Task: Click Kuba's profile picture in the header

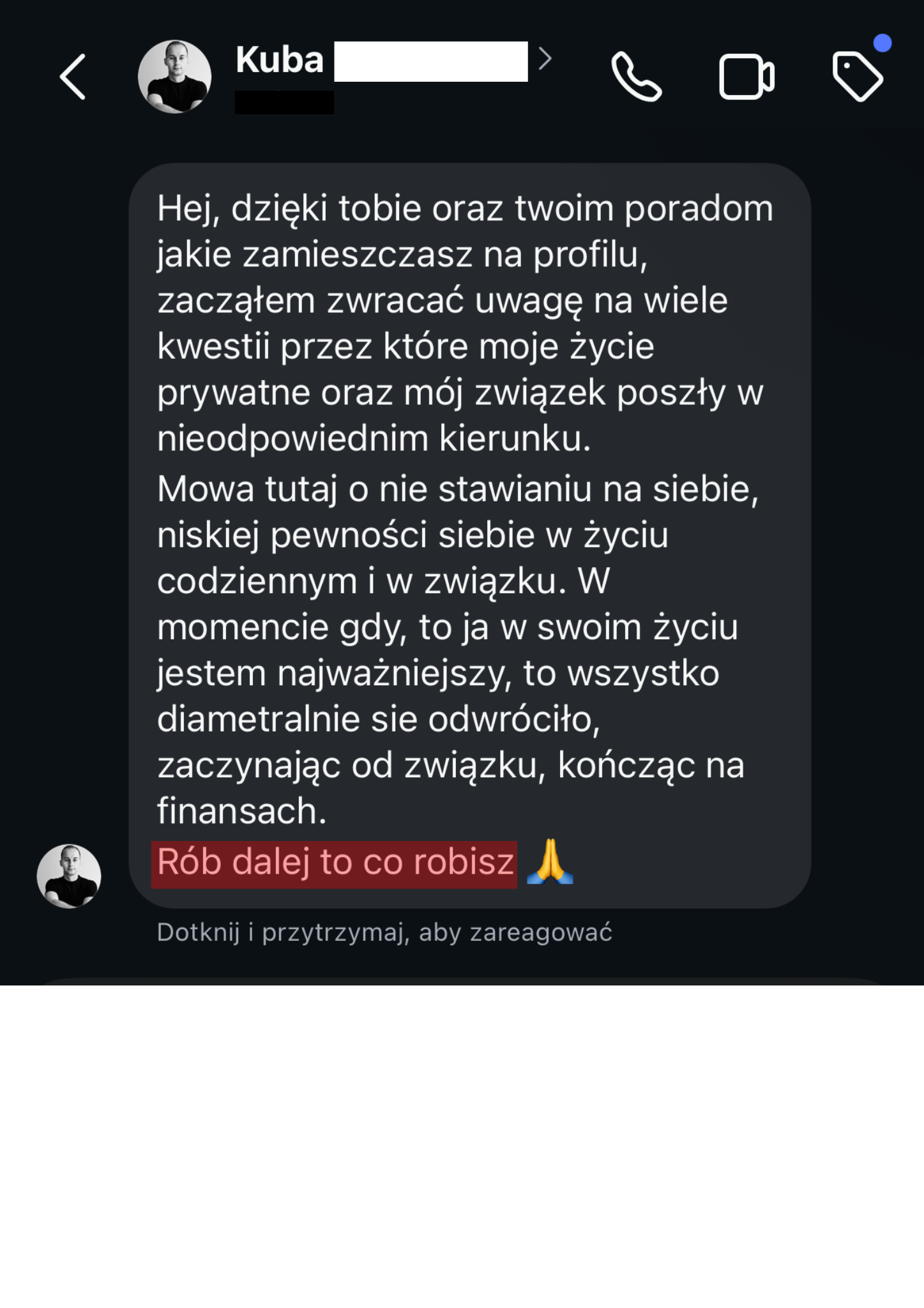Action: [174, 75]
